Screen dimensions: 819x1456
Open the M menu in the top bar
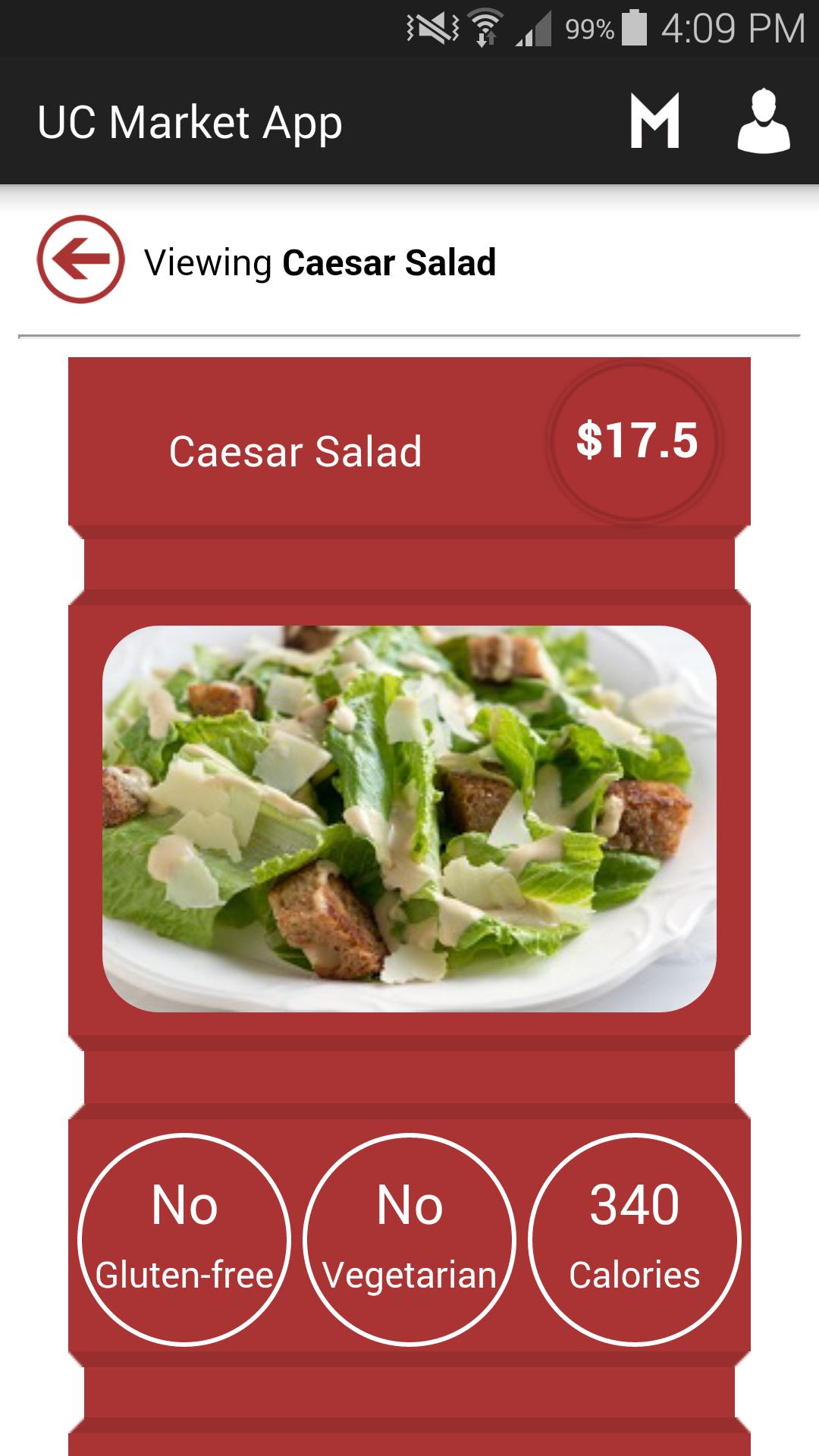(654, 121)
